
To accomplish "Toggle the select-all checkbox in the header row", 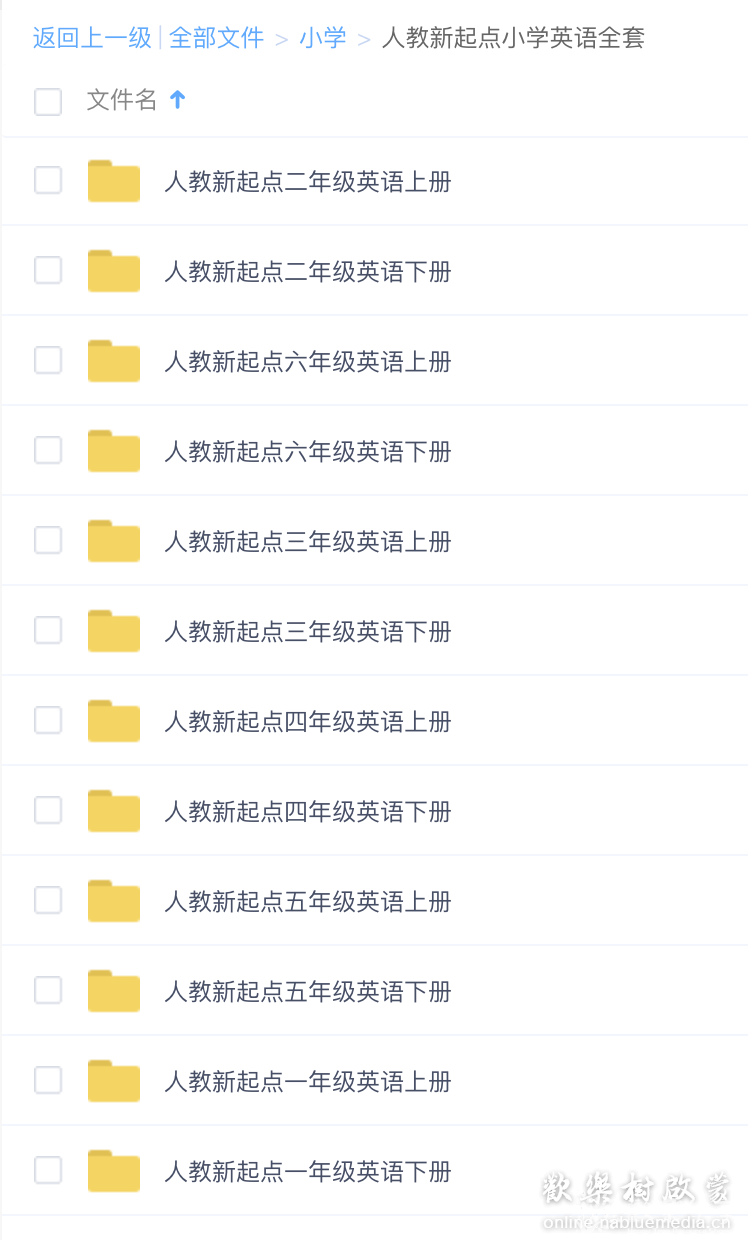I will click(47, 101).
